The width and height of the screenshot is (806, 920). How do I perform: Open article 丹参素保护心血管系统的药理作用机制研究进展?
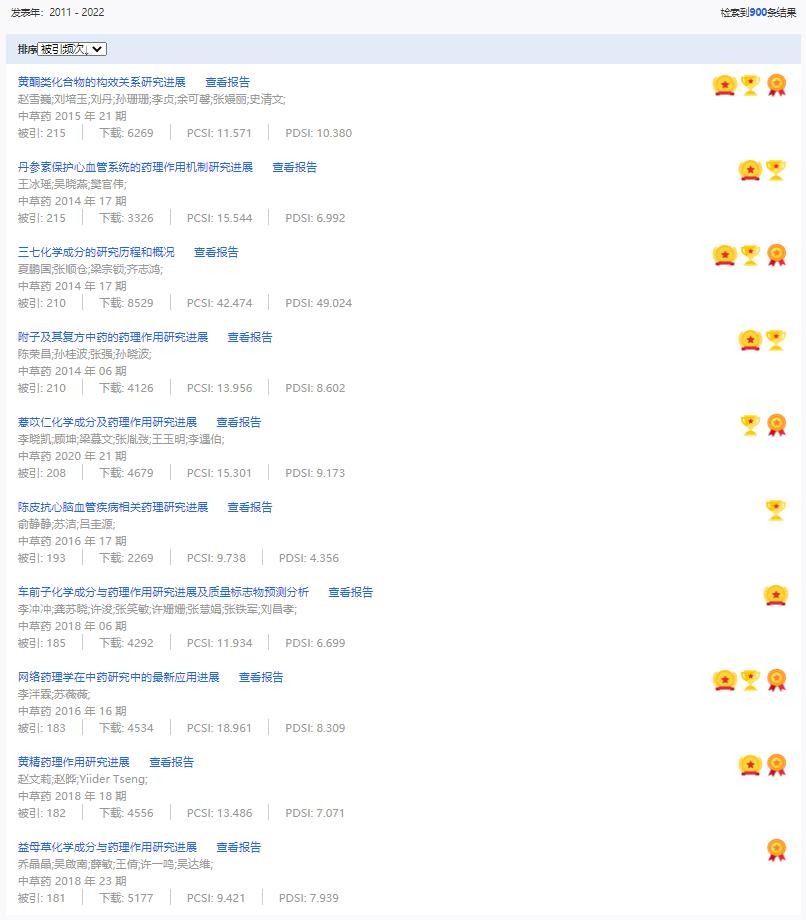[135, 167]
